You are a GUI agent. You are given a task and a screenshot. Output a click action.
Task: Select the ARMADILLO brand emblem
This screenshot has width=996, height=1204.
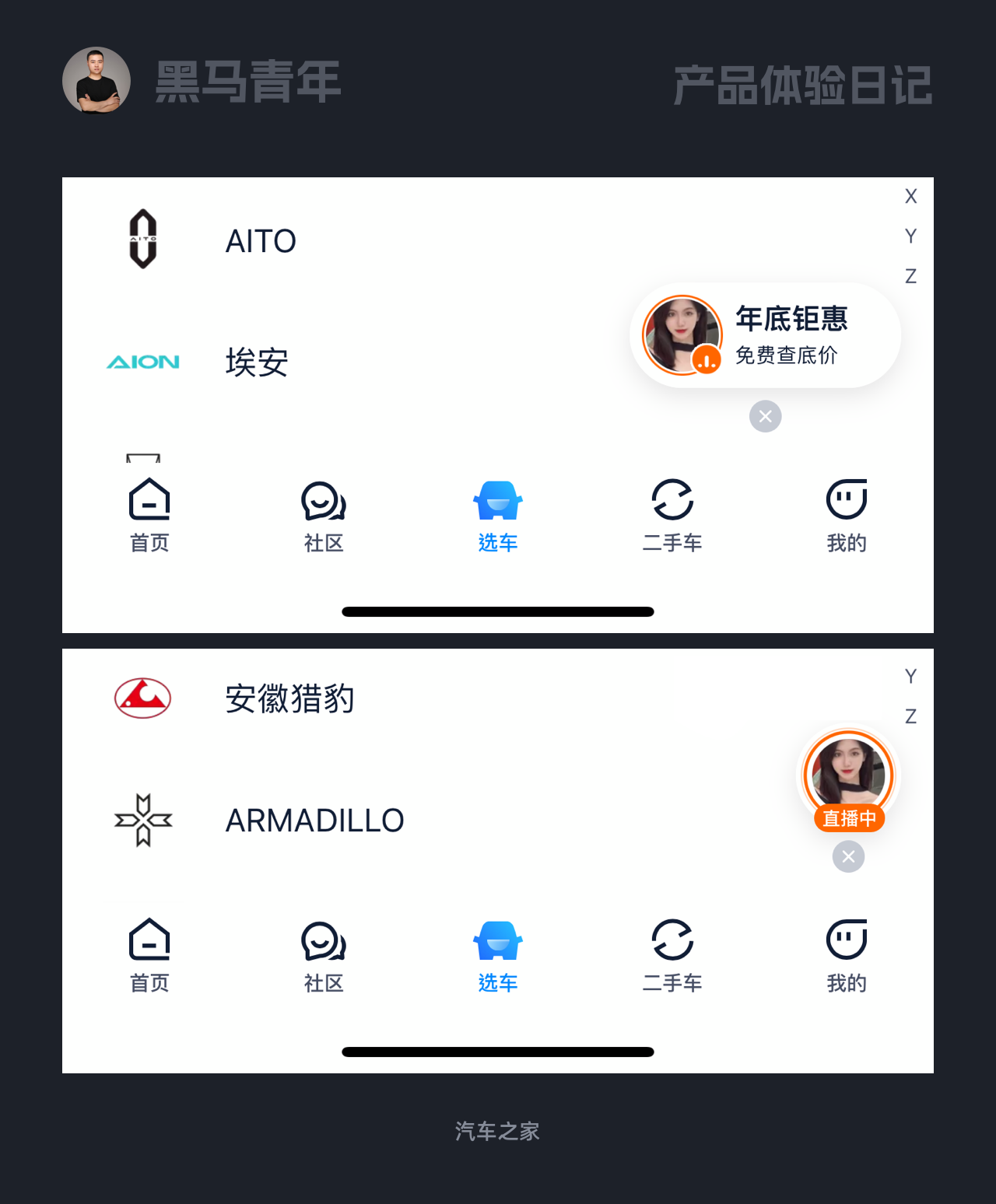[143, 819]
